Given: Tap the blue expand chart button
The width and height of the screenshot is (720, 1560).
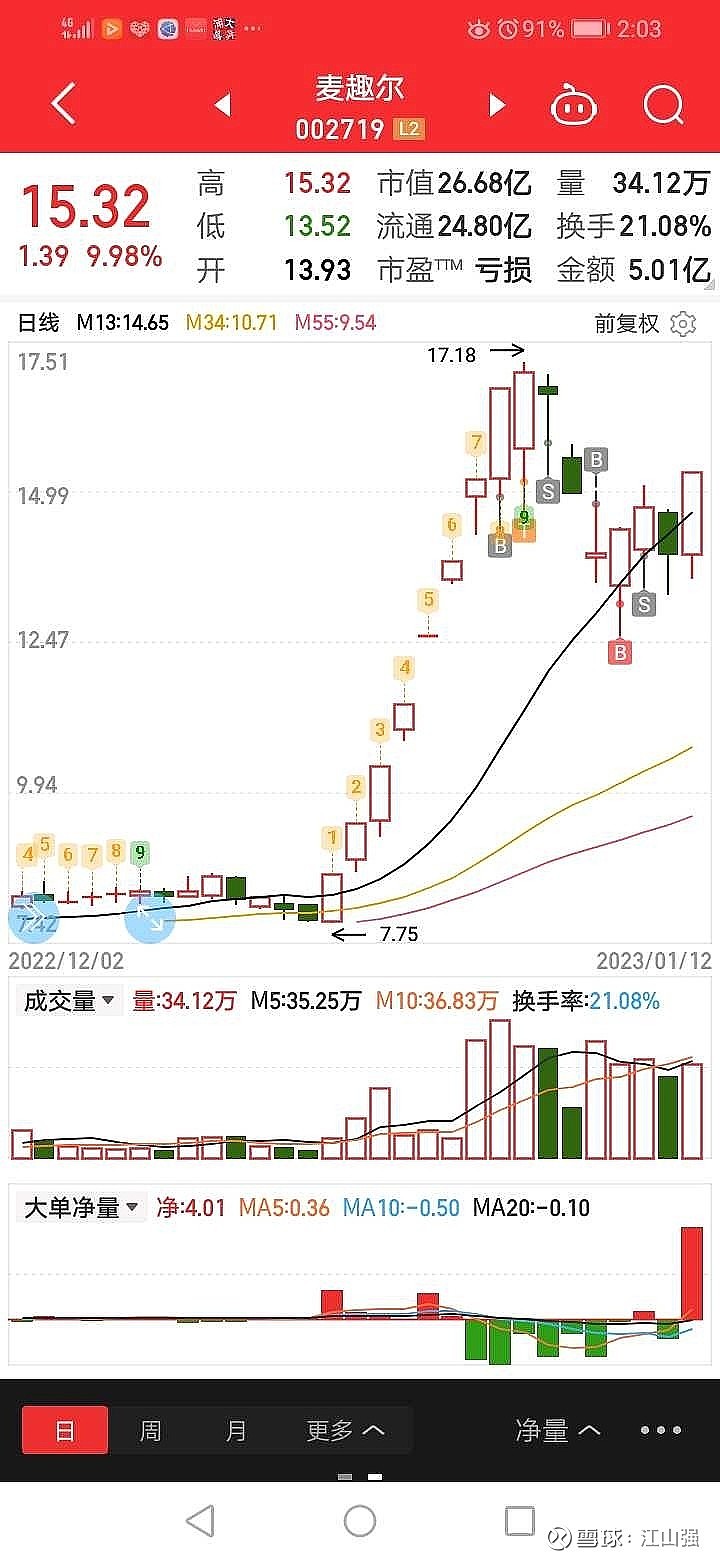Looking at the screenshot, I should pos(150,920).
